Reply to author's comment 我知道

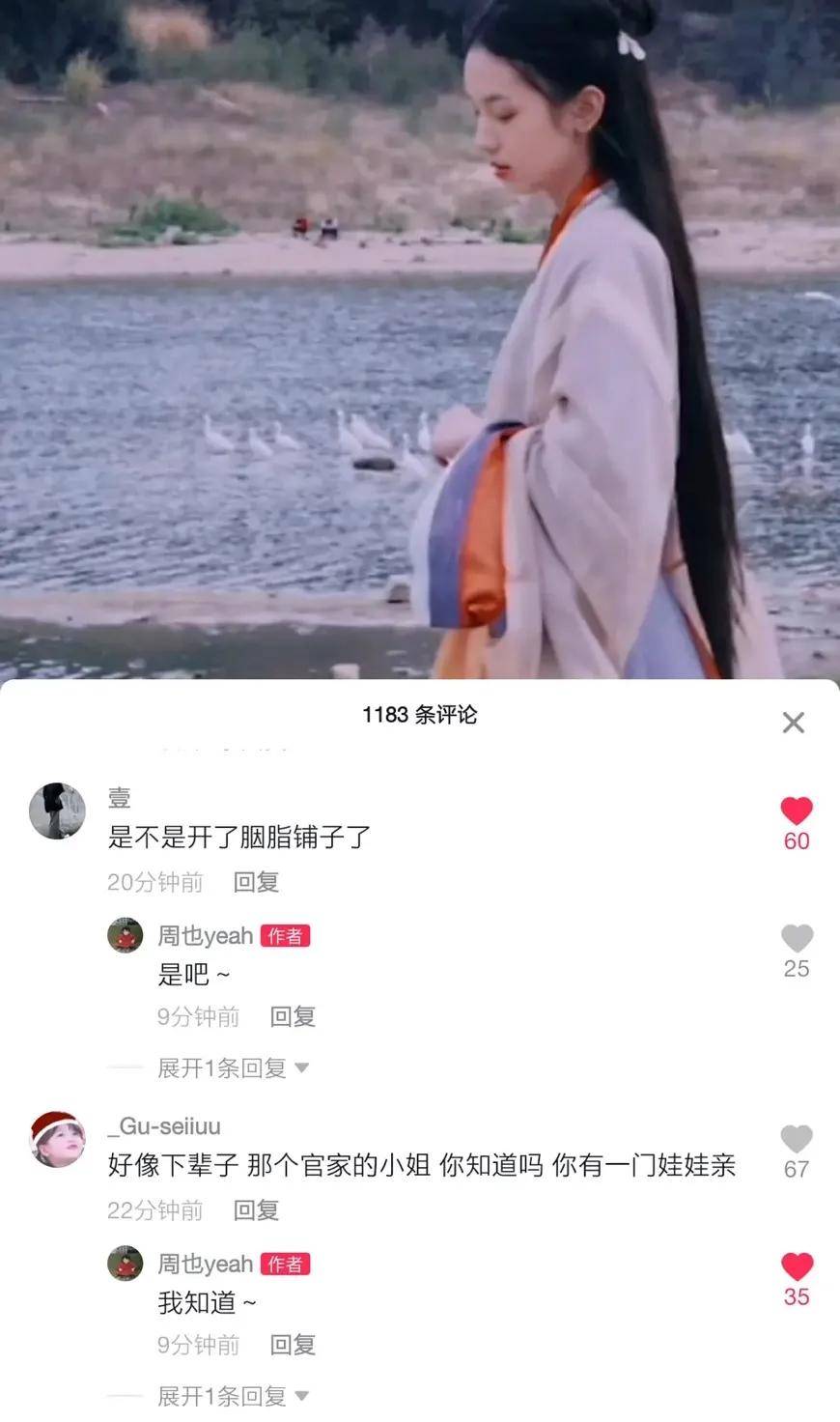[x=293, y=1346]
